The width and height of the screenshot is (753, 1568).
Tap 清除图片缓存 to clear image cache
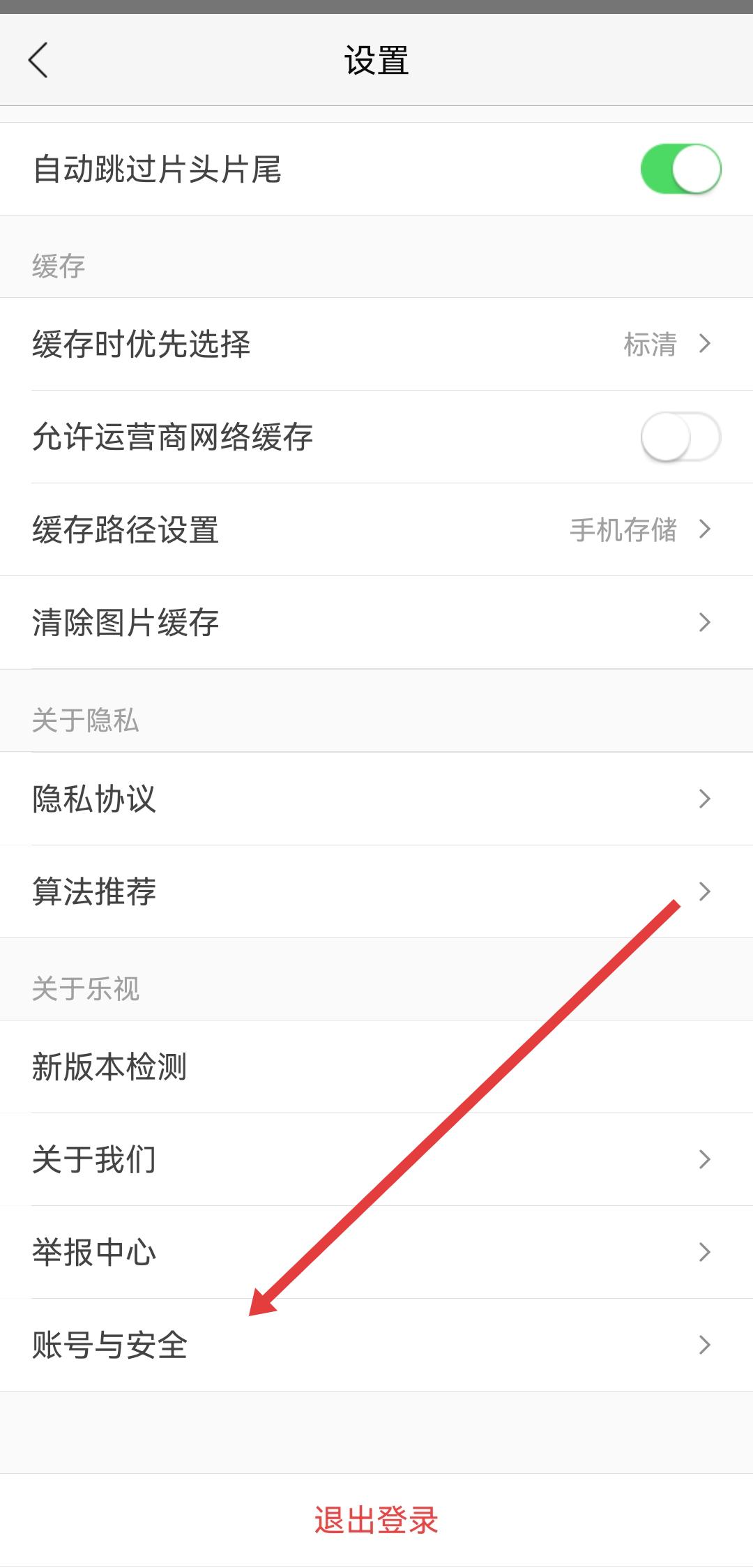tap(376, 622)
